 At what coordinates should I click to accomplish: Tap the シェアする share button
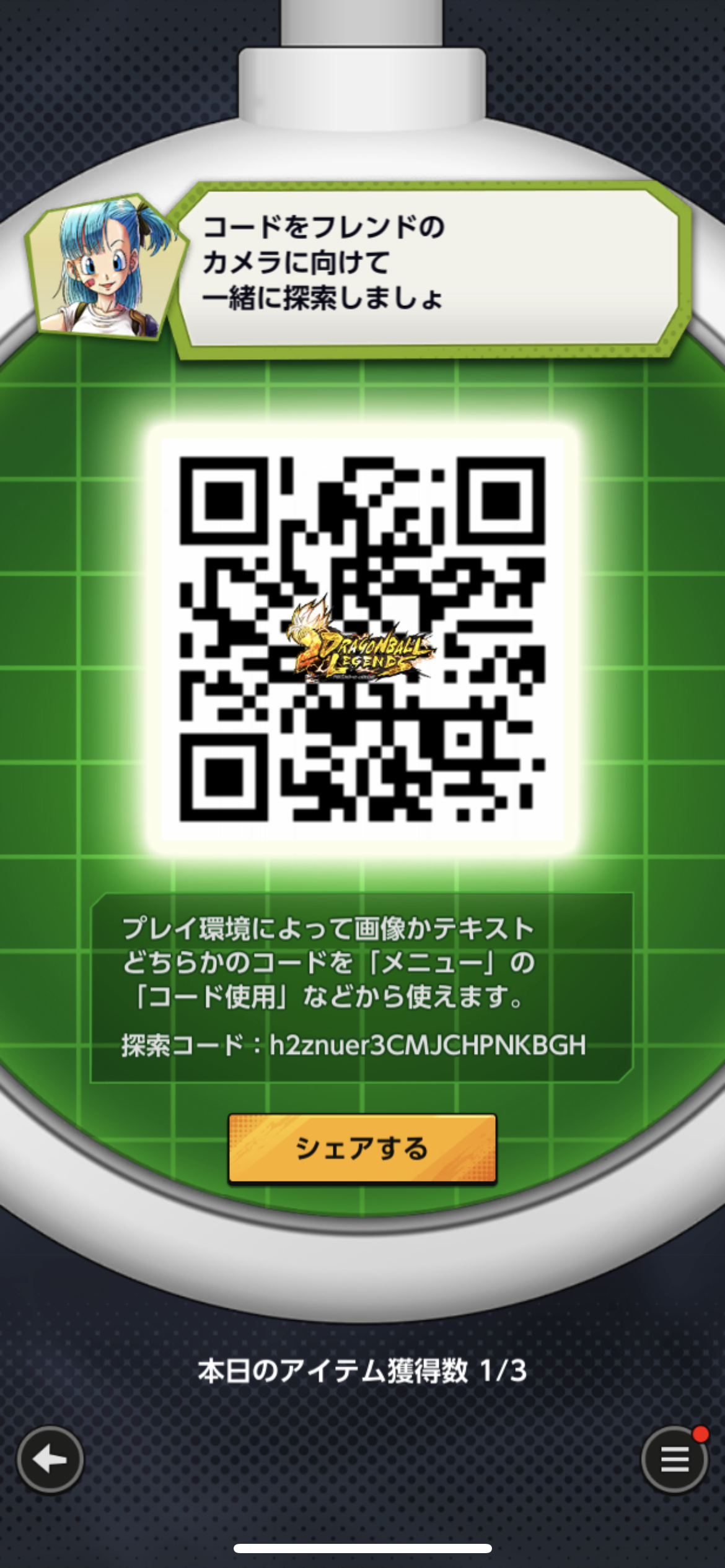362,1148
